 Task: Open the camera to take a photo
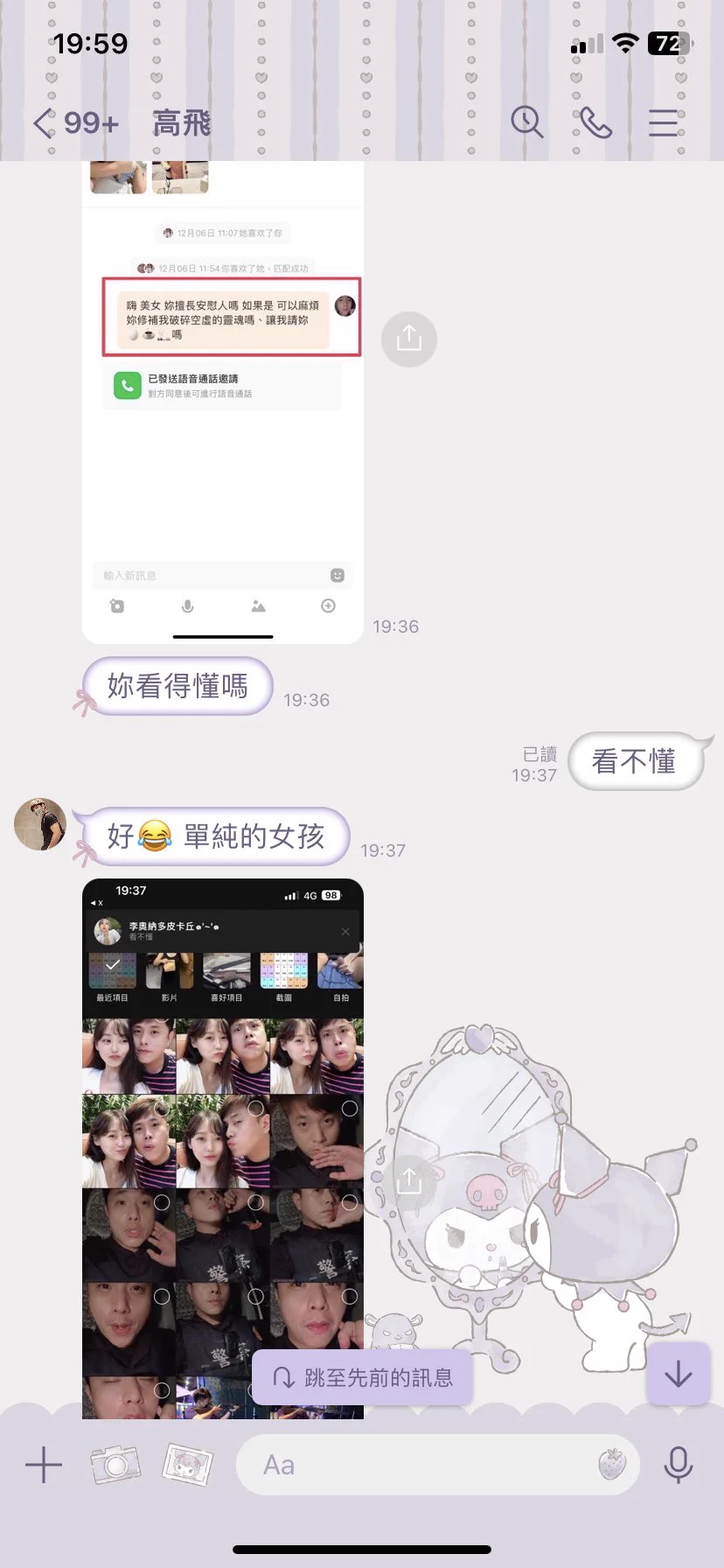pyautogui.click(x=115, y=1465)
